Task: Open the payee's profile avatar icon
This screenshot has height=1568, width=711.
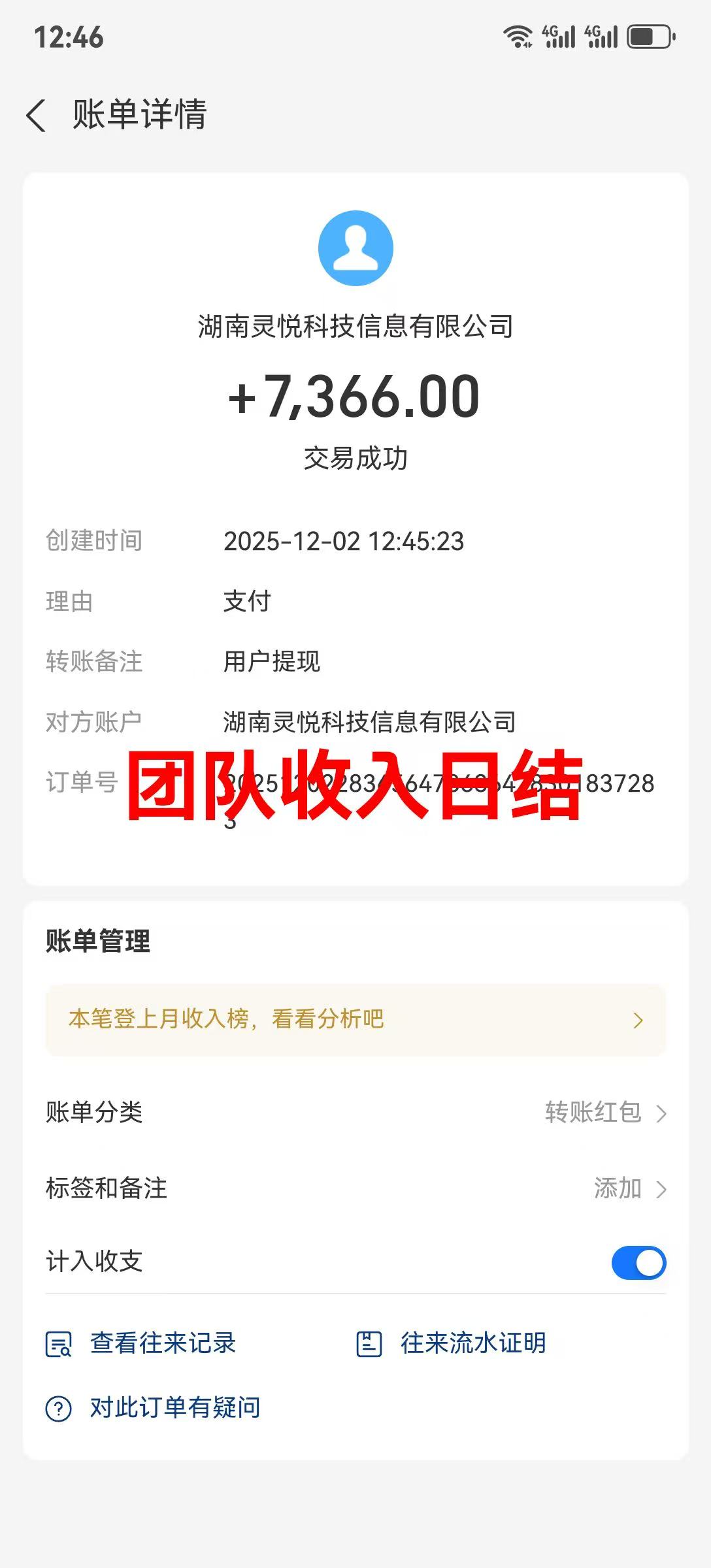Action: (355, 250)
